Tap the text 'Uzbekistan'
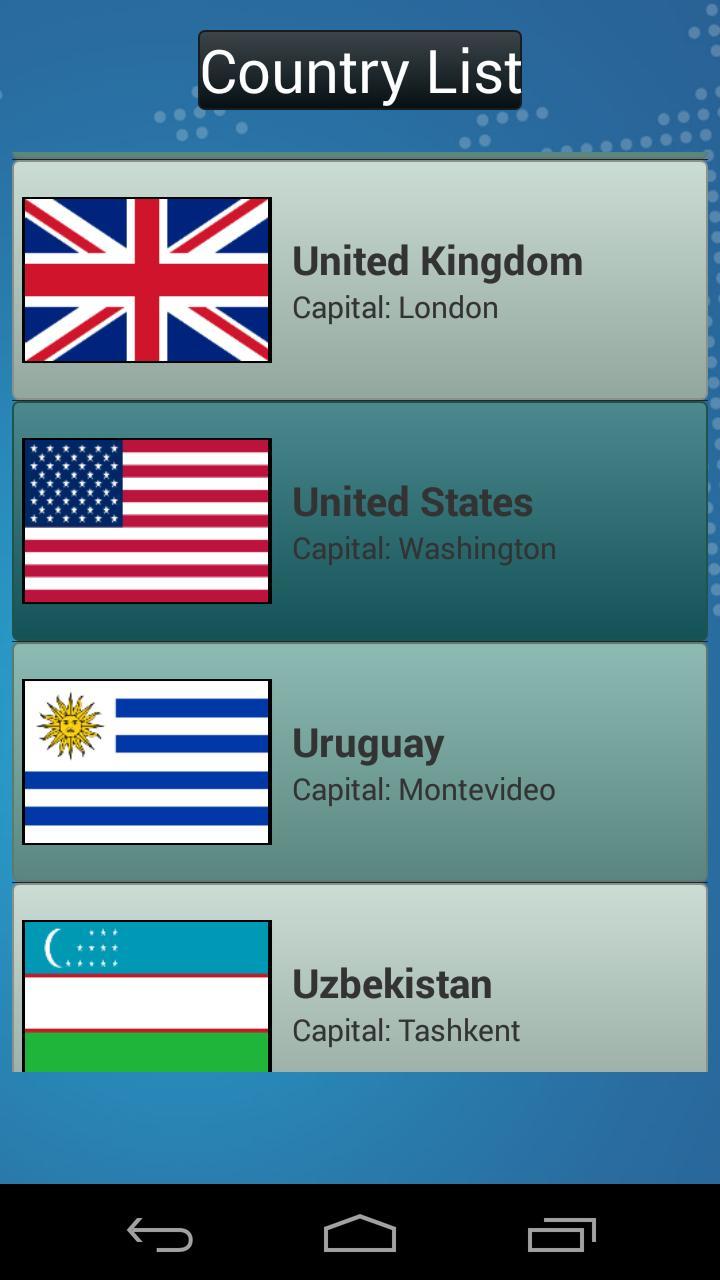The image size is (720, 1280). tap(393, 985)
